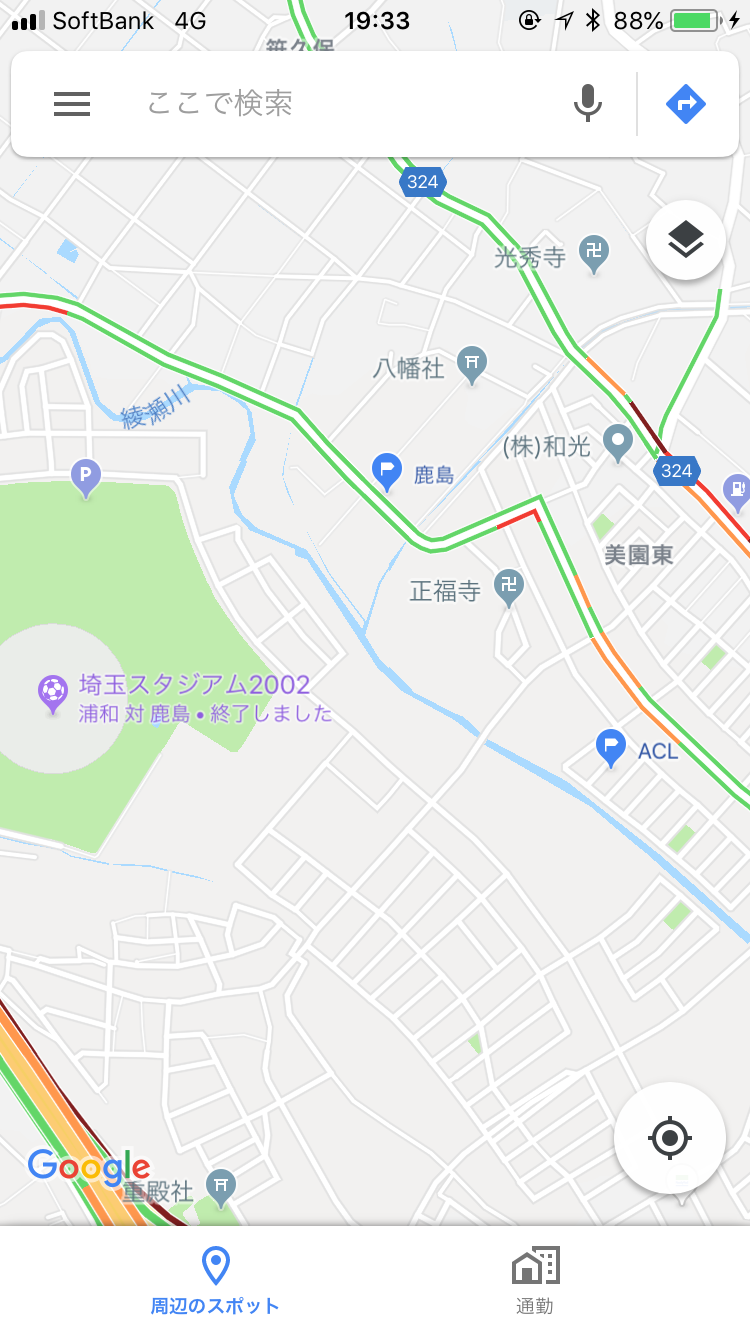Switch to the 通勤 tab
Screen dimensions: 750x1334
point(535,1280)
